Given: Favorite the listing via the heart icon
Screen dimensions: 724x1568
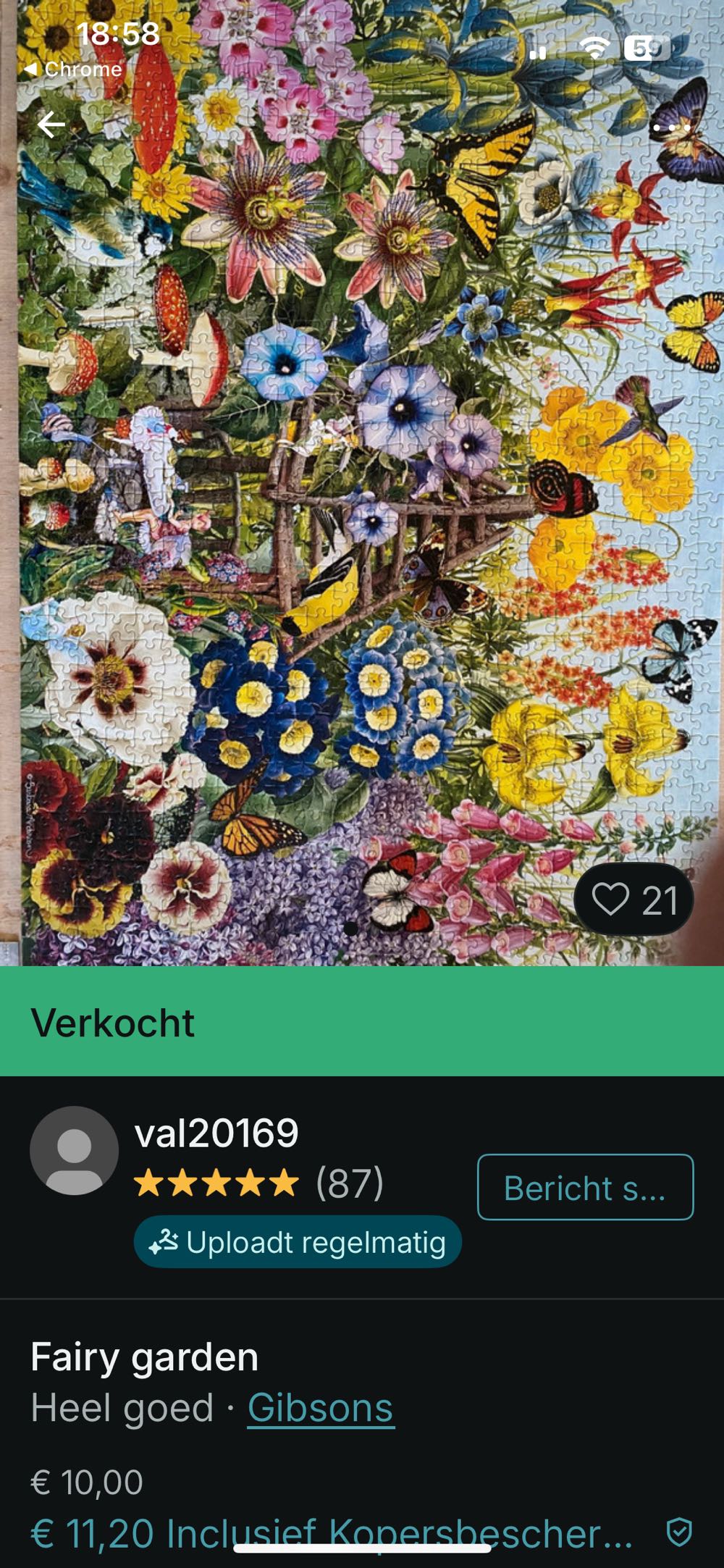Looking at the screenshot, I should click(x=613, y=900).
